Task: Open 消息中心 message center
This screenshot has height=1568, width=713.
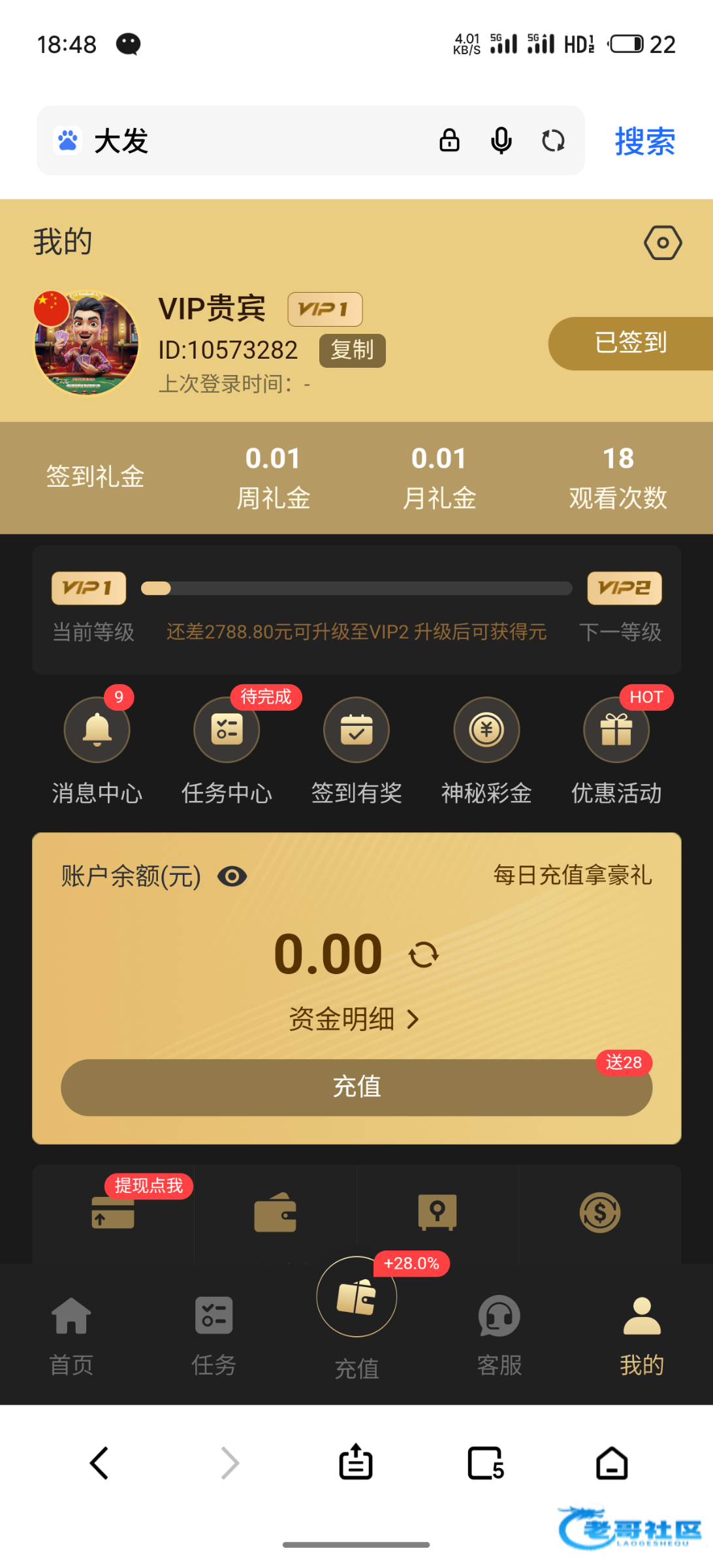Action: (x=97, y=730)
